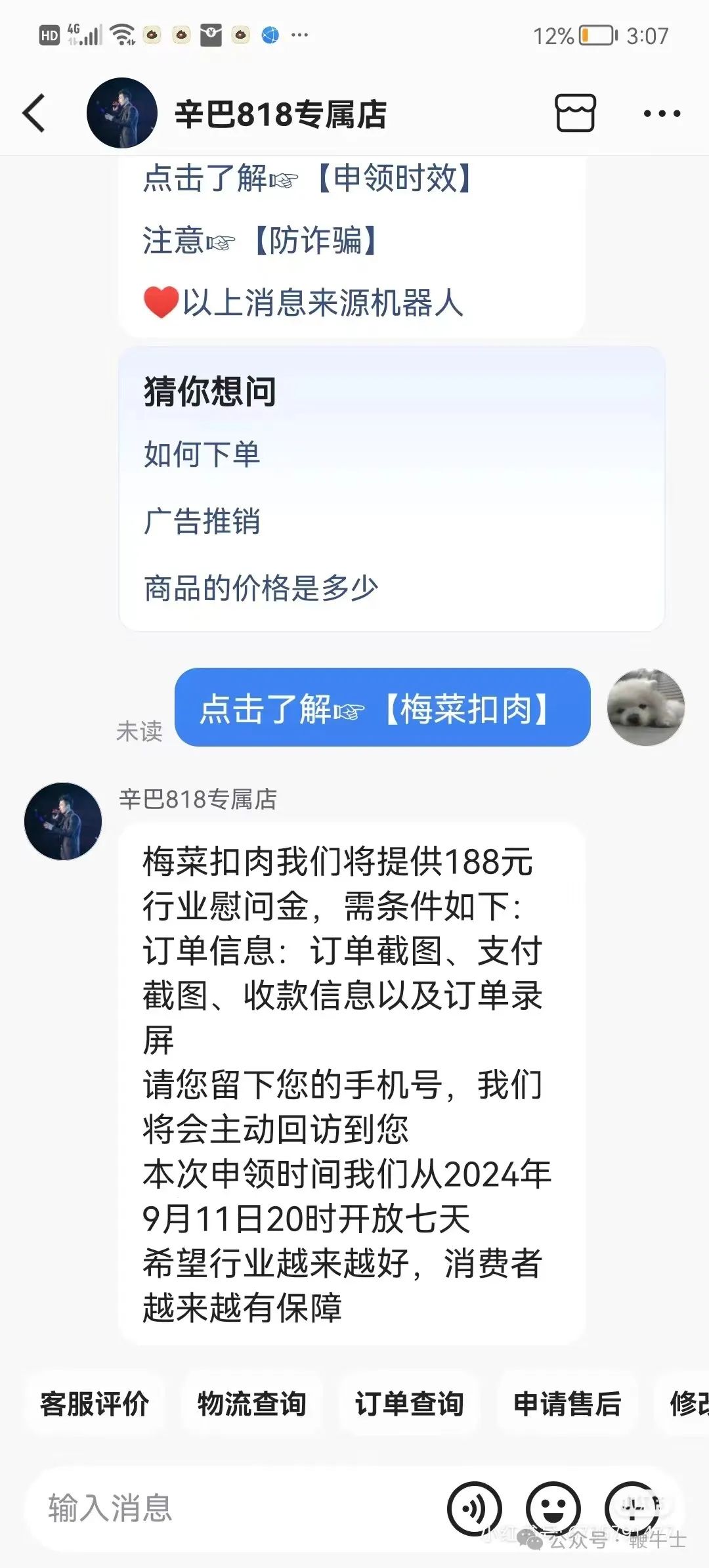
Task: Go back from the chat
Action: click(34, 114)
